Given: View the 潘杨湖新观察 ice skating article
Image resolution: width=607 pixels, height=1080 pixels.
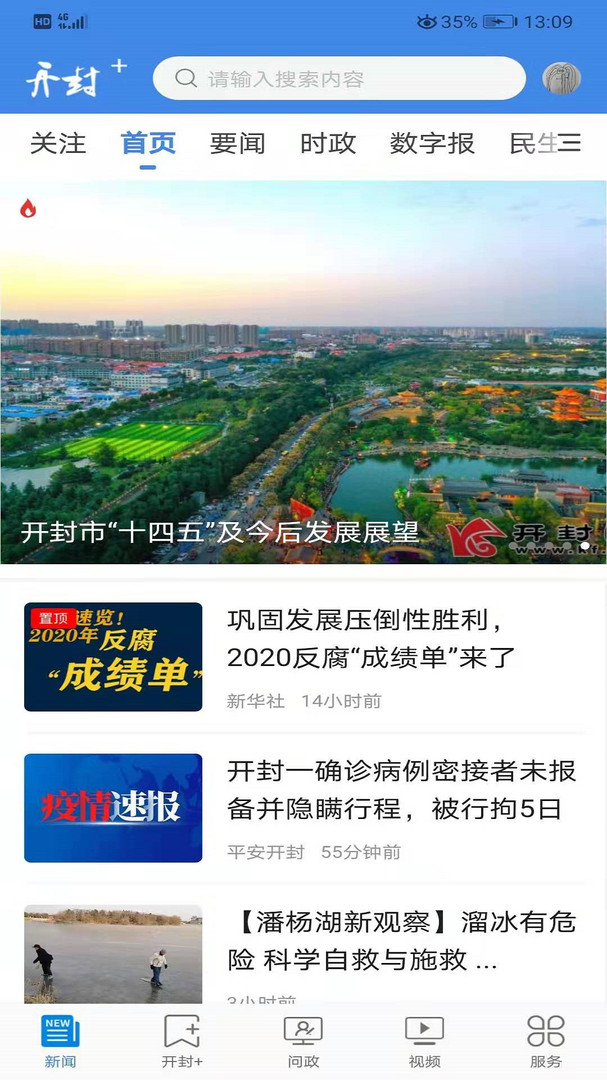Looking at the screenshot, I should (x=400, y=942).
